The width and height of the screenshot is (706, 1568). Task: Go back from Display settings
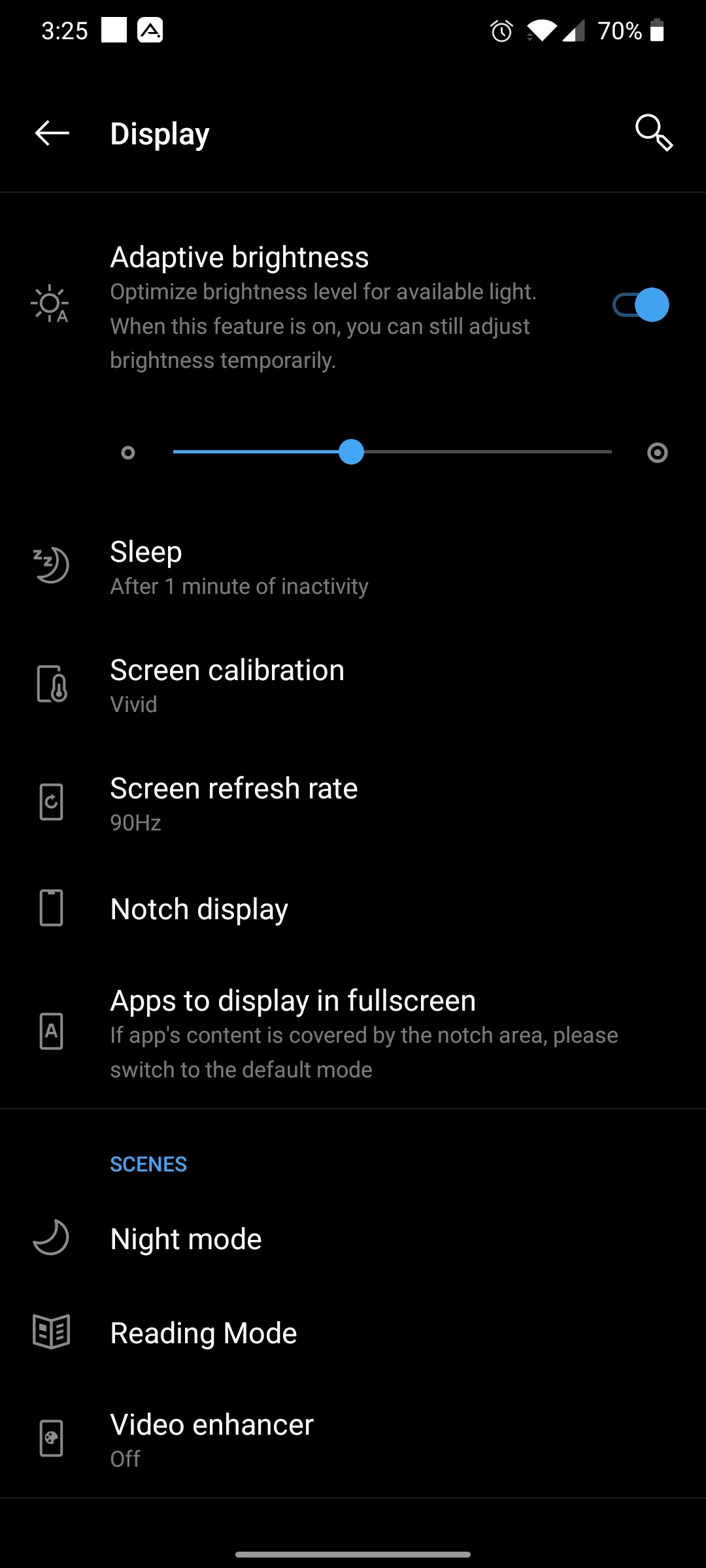pyautogui.click(x=52, y=133)
